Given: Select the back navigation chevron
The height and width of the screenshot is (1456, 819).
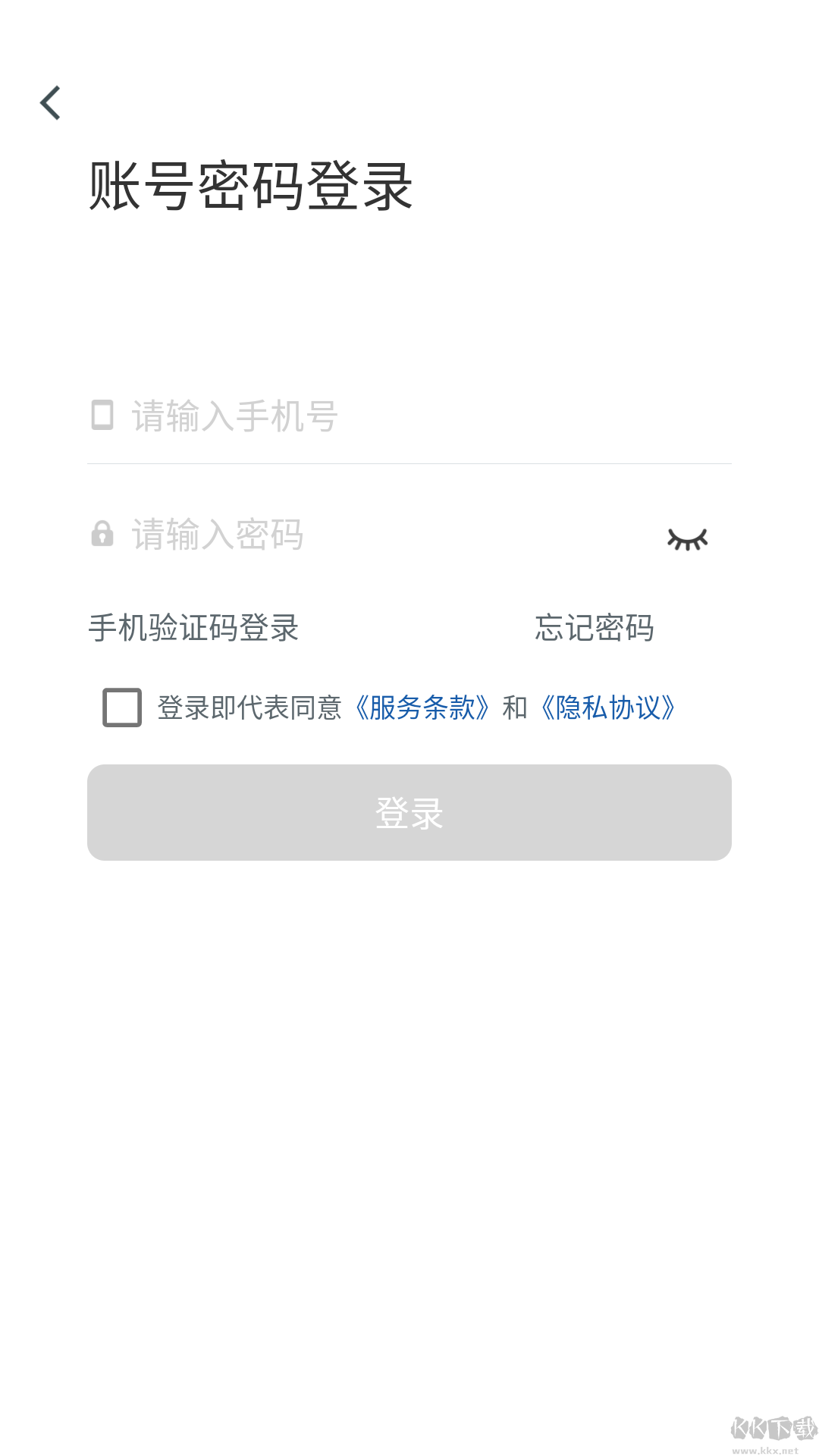Looking at the screenshot, I should tap(50, 103).
